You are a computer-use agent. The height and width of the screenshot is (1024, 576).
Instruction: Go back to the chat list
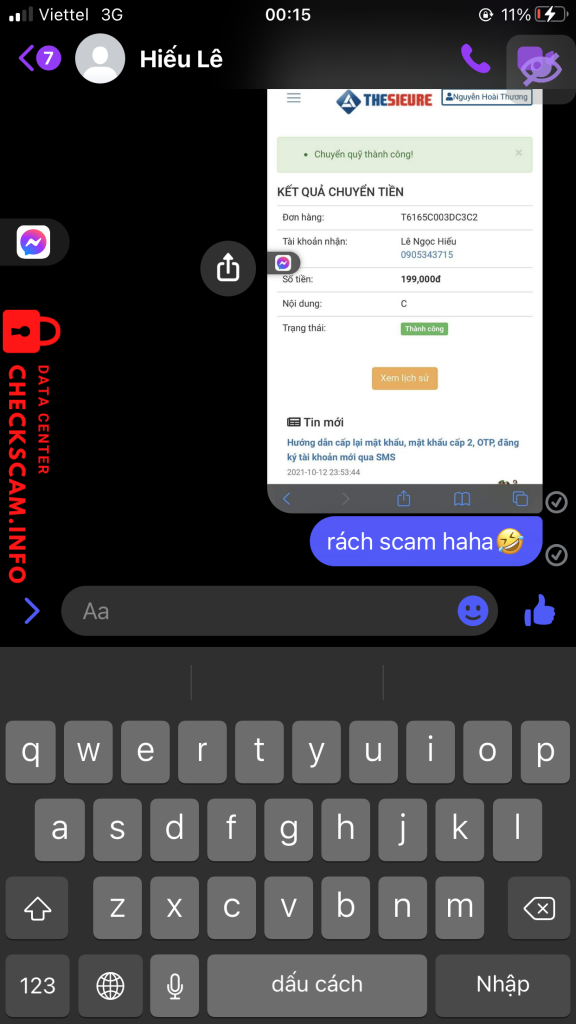coord(39,59)
